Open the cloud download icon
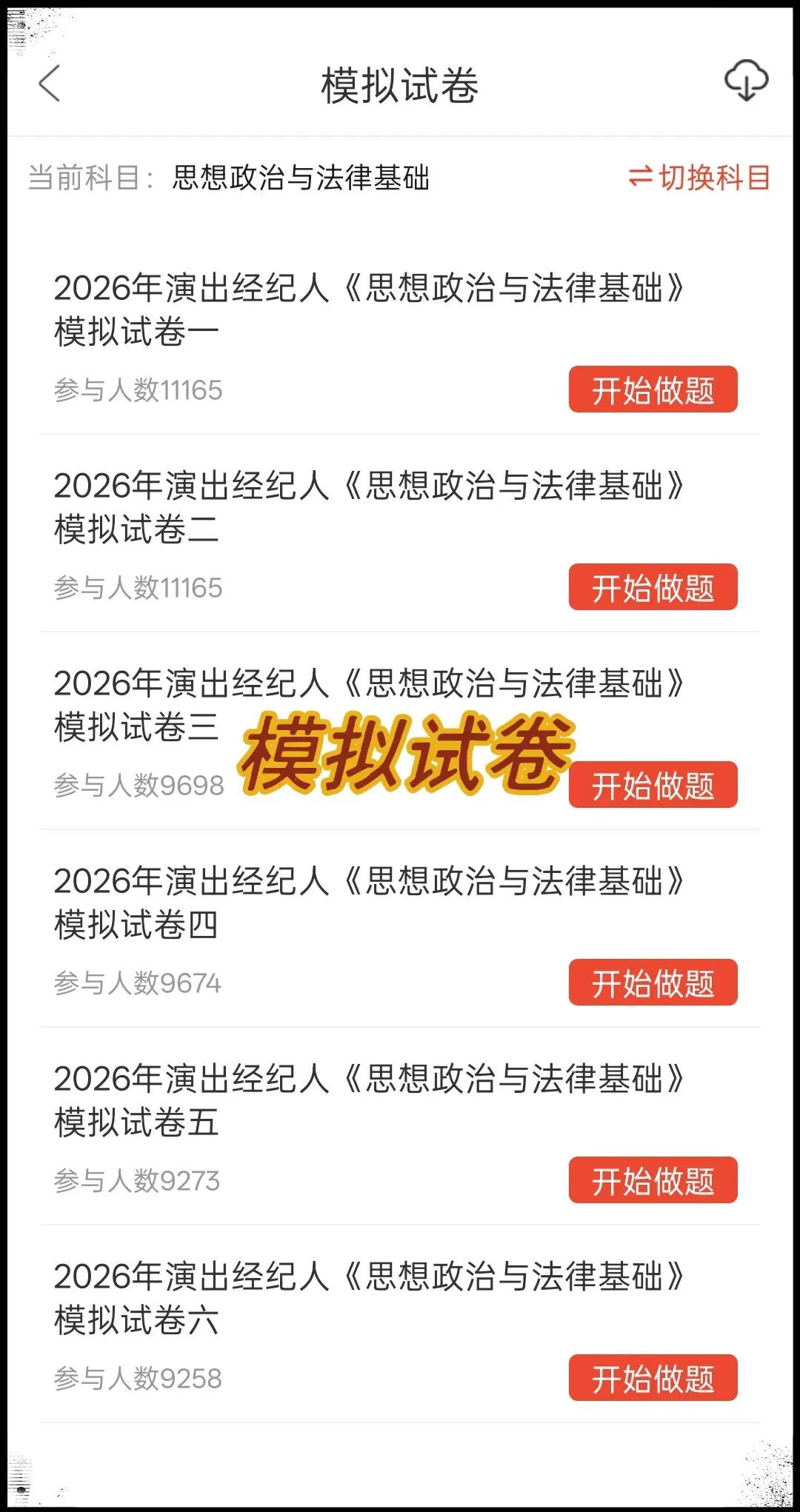The width and height of the screenshot is (800, 1512). tap(745, 81)
